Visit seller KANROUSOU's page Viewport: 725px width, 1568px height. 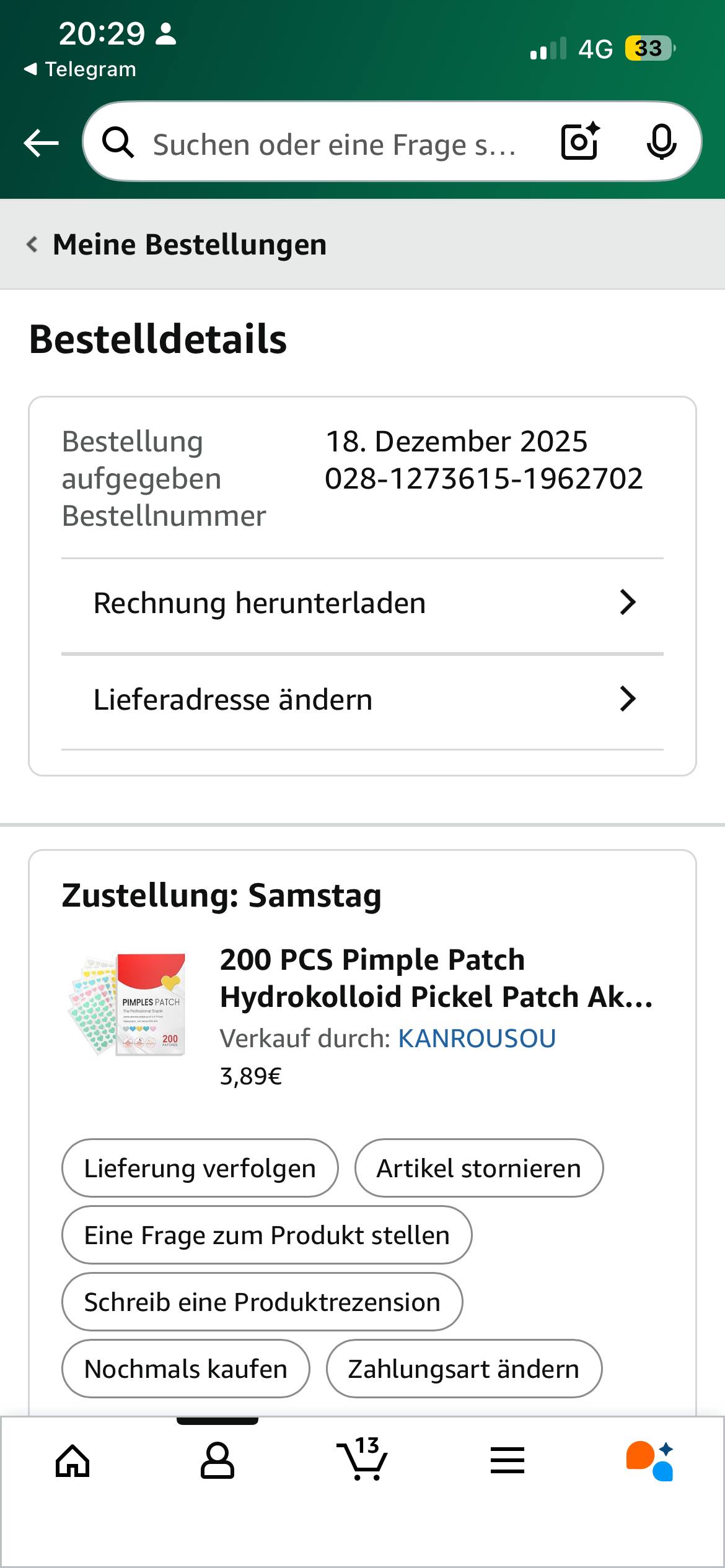coord(477,1039)
